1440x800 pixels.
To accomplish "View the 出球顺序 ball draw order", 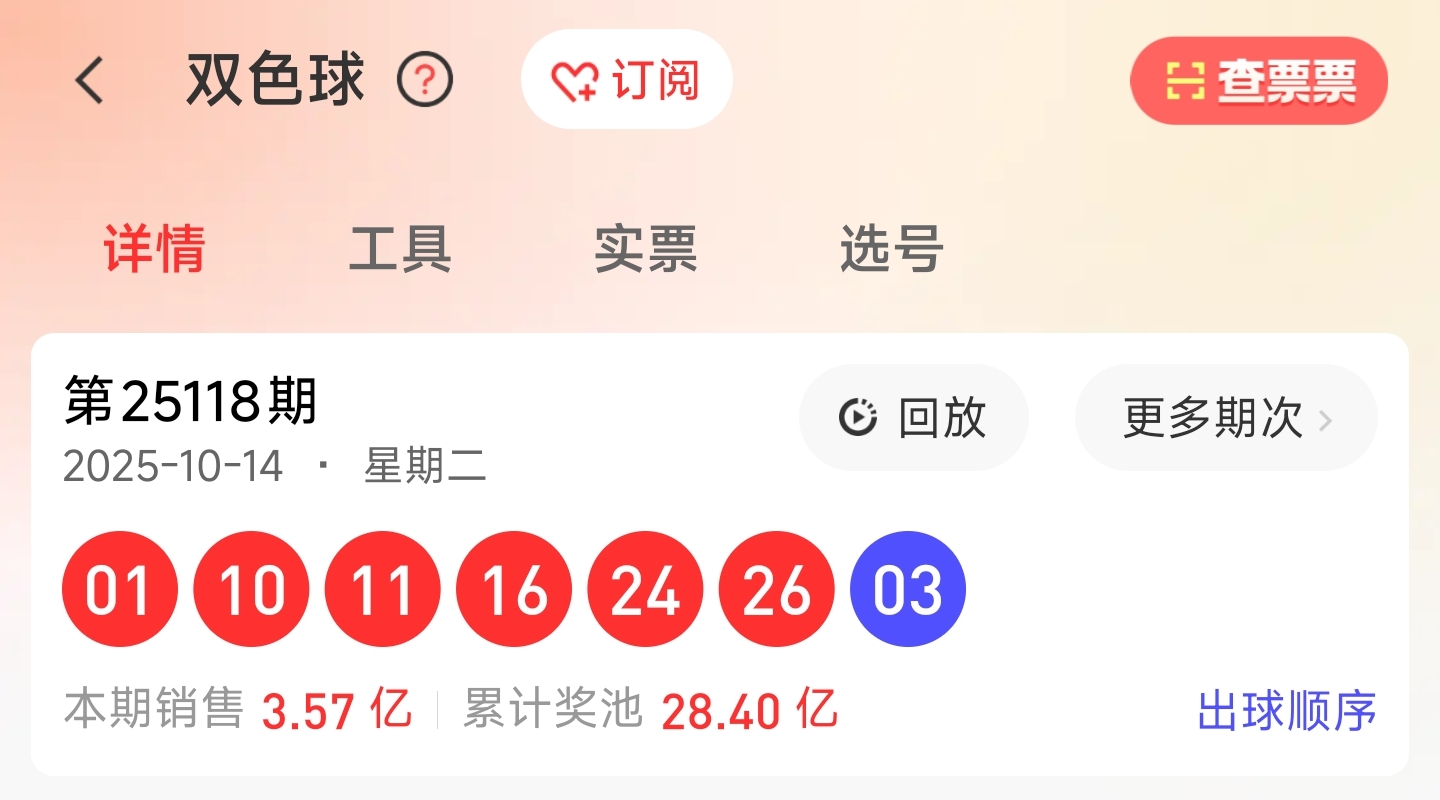I will pyautogui.click(x=1286, y=711).
